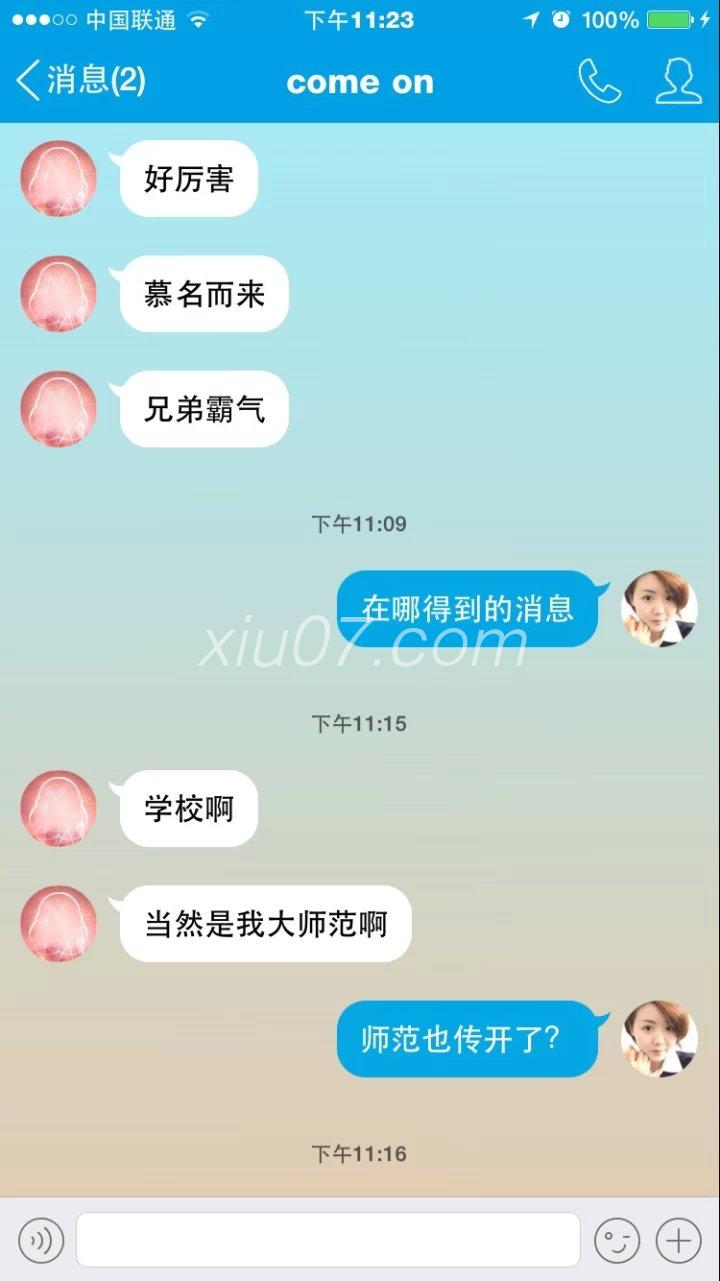The height and width of the screenshot is (1281, 720).
Task: Tap the voice message button
Action: click(x=41, y=1241)
